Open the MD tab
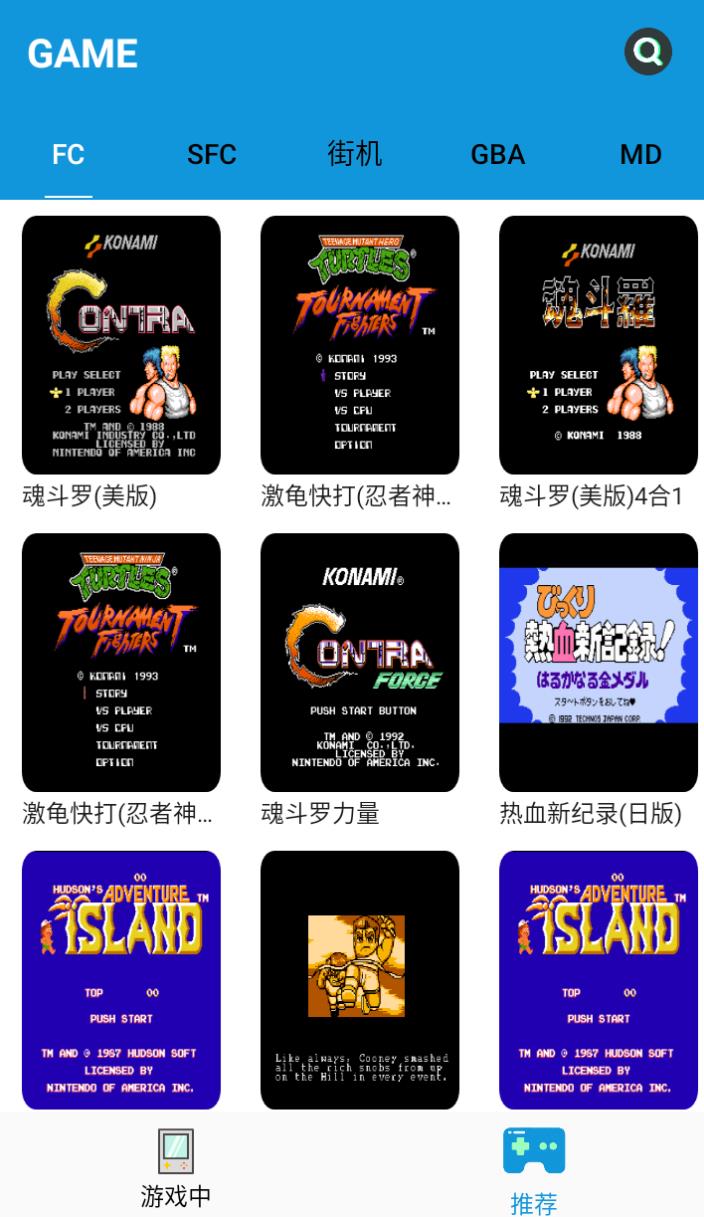This screenshot has width=704, height=1217. [x=640, y=155]
